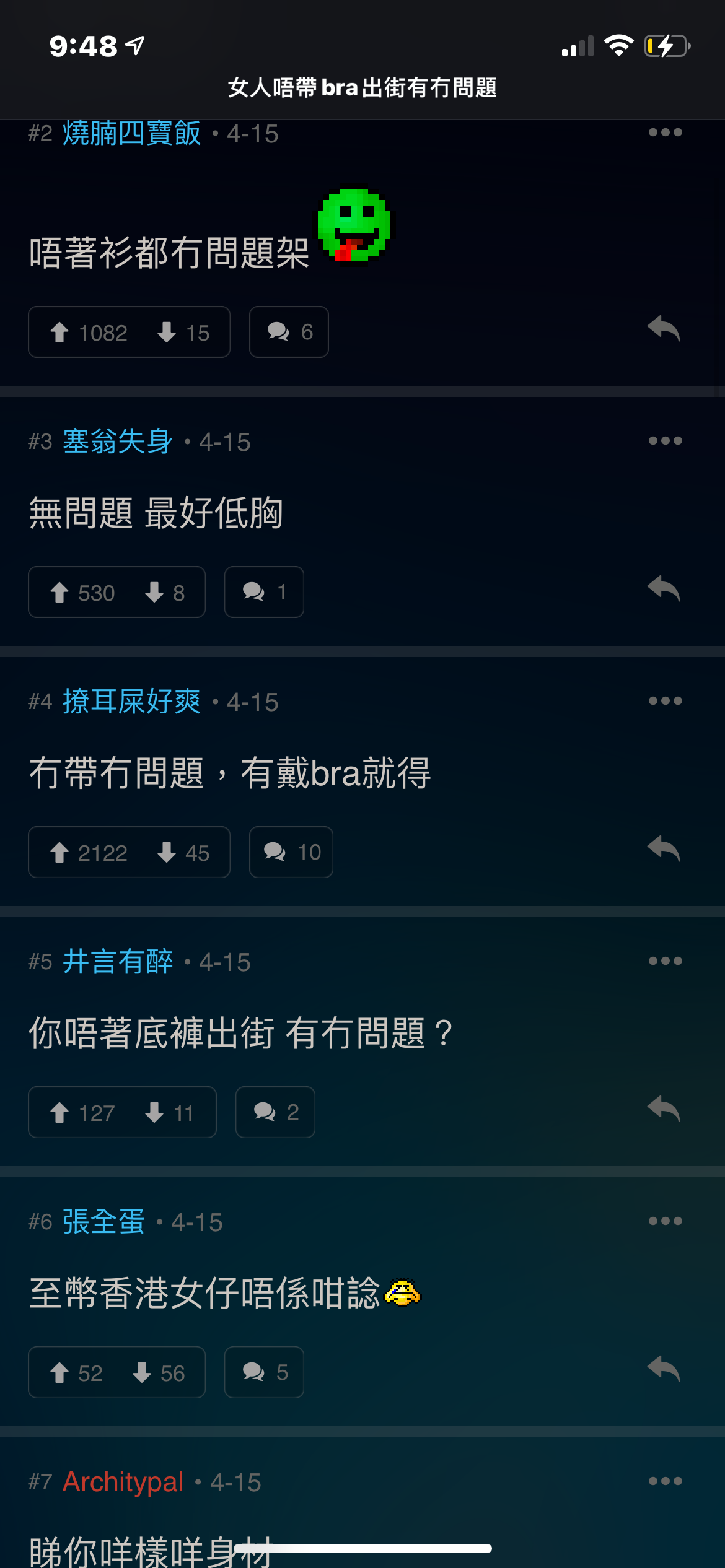
Task: Open user profile 井言有醉
Action: [118, 962]
